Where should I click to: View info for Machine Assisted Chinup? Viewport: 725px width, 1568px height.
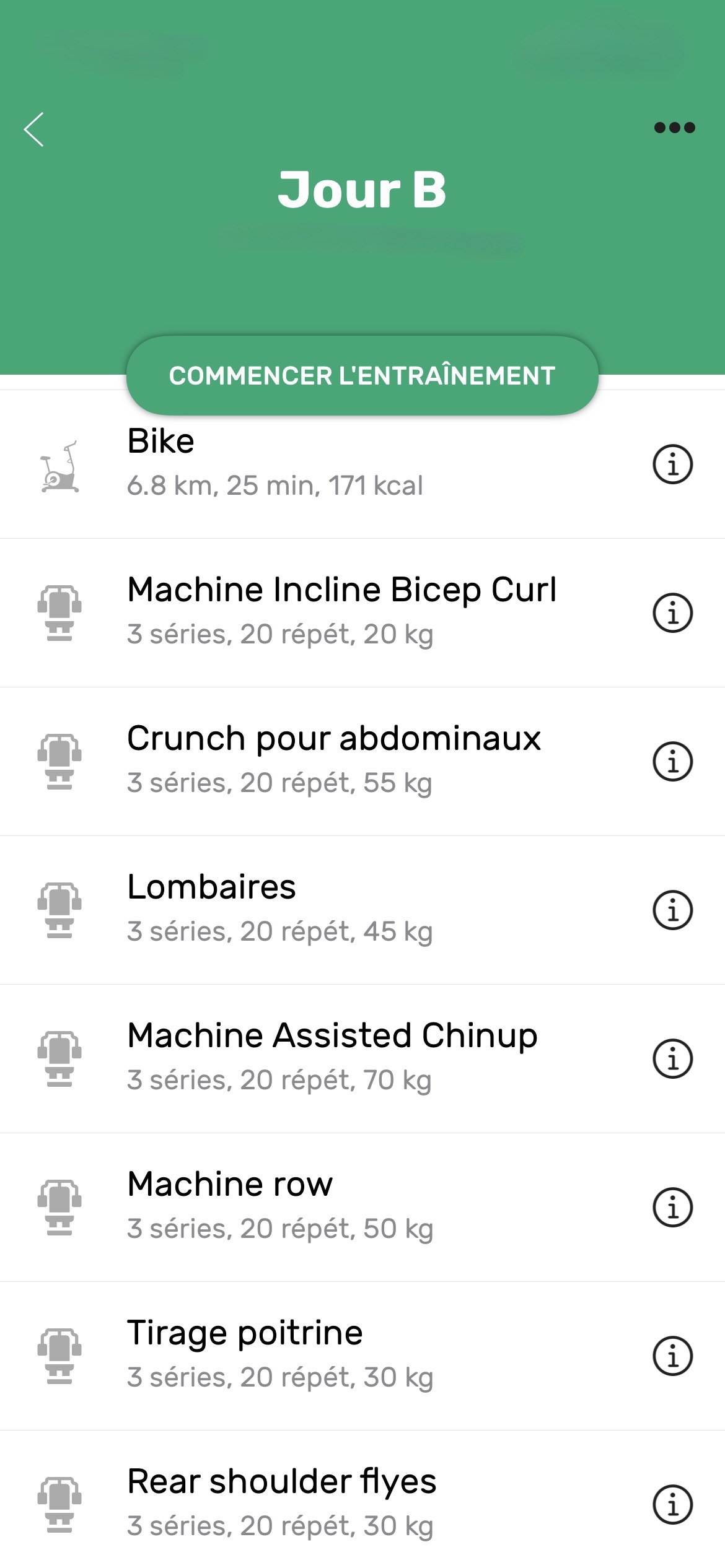672,1058
